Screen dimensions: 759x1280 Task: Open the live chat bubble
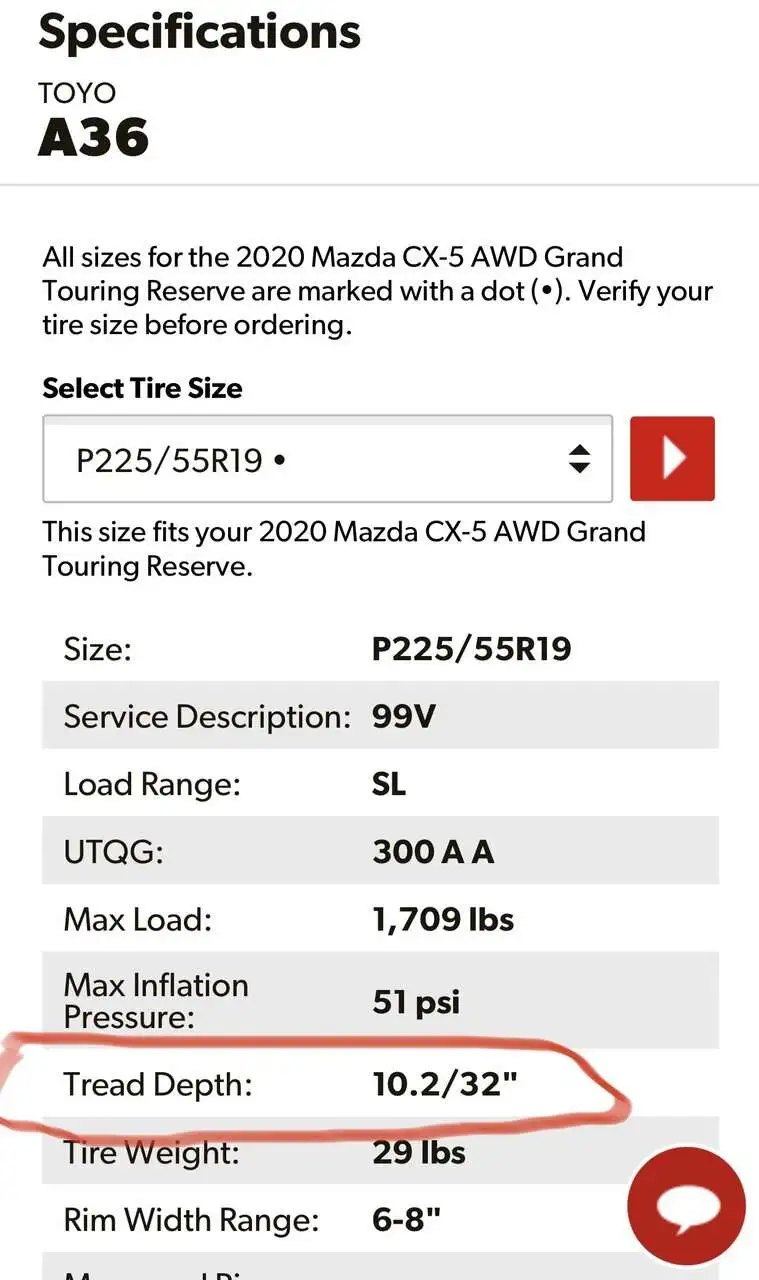687,1207
